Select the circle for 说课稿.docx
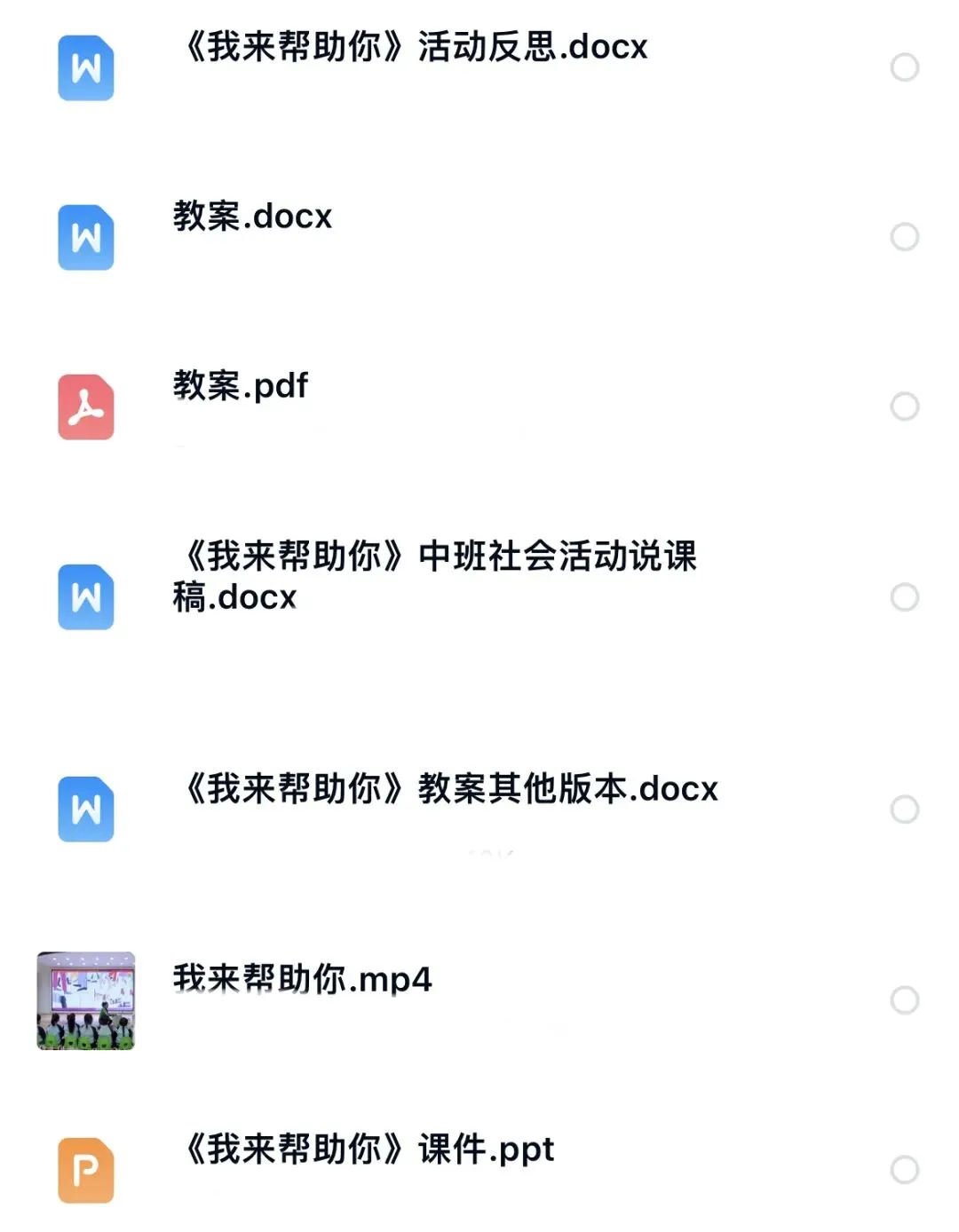Image resolution: width=959 pixels, height=1232 pixels. tap(904, 597)
